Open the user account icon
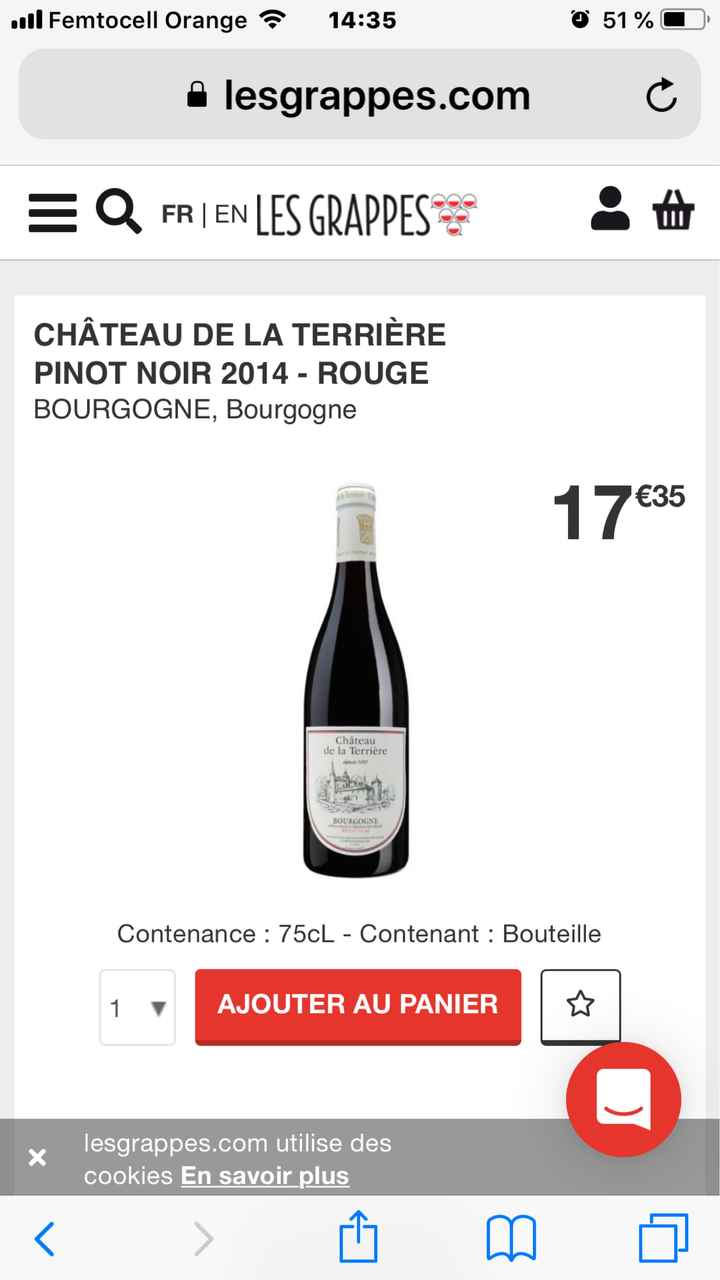Image resolution: width=720 pixels, height=1280 pixels. [610, 212]
